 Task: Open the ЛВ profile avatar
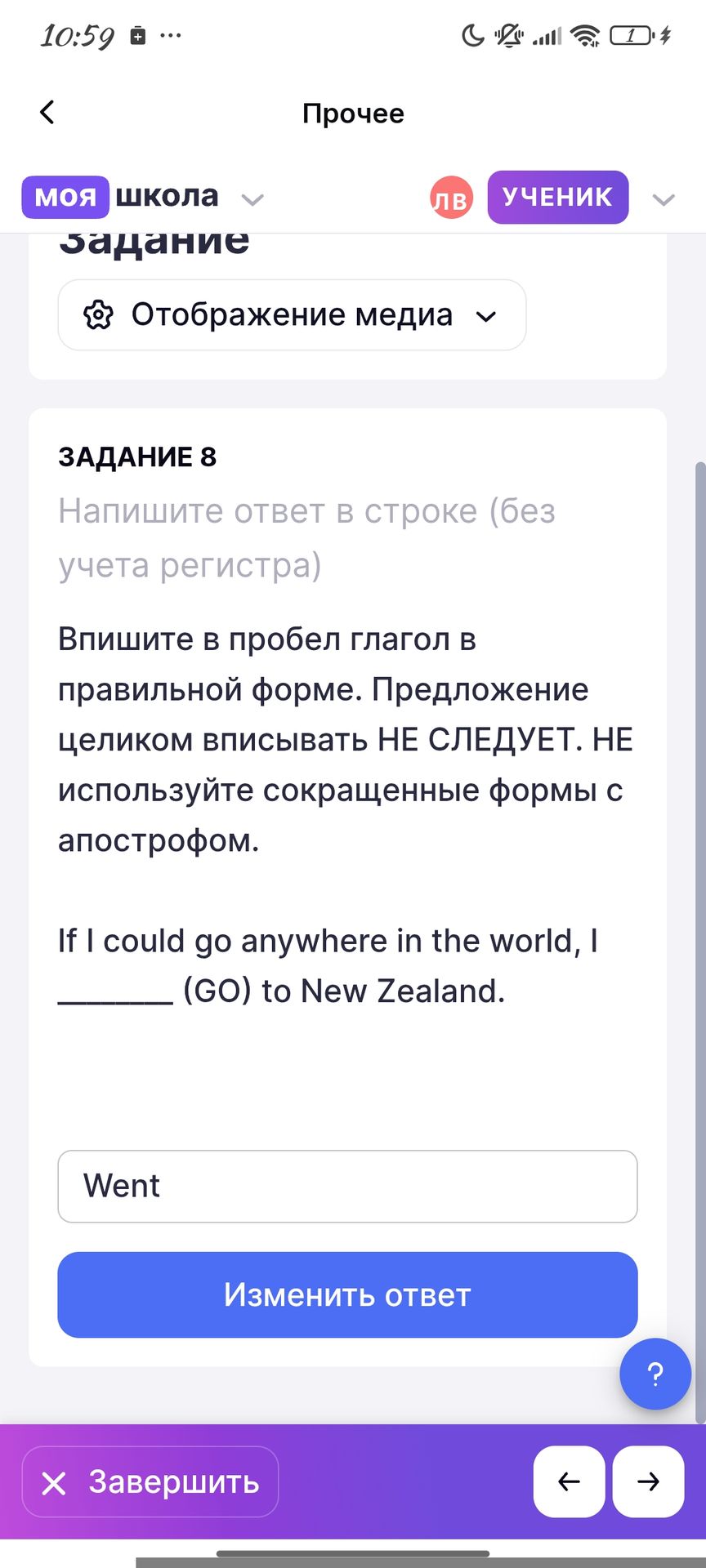tap(451, 198)
